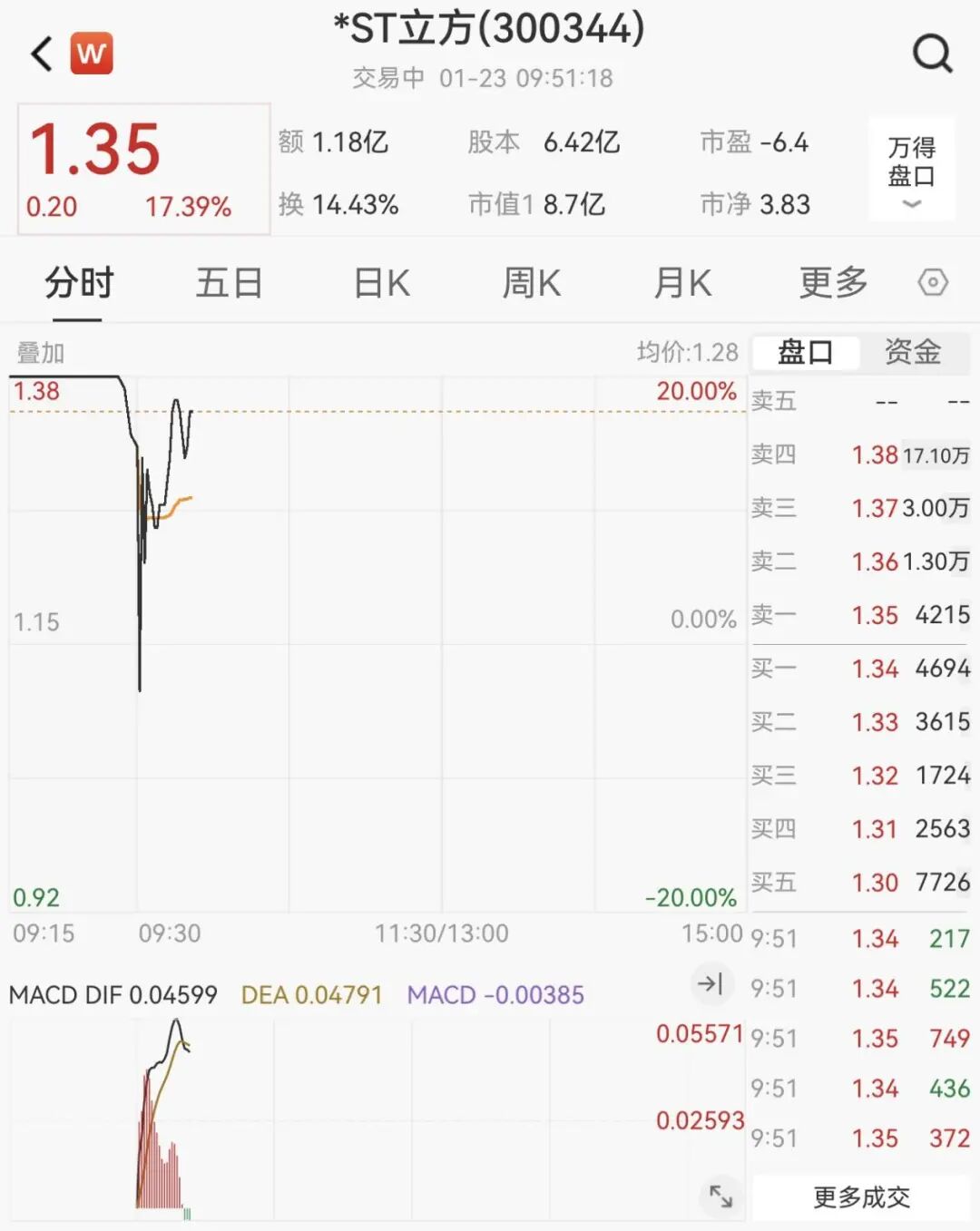
Task: Enable the overlay indicator on the minute chart
Action: pos(40,354)
